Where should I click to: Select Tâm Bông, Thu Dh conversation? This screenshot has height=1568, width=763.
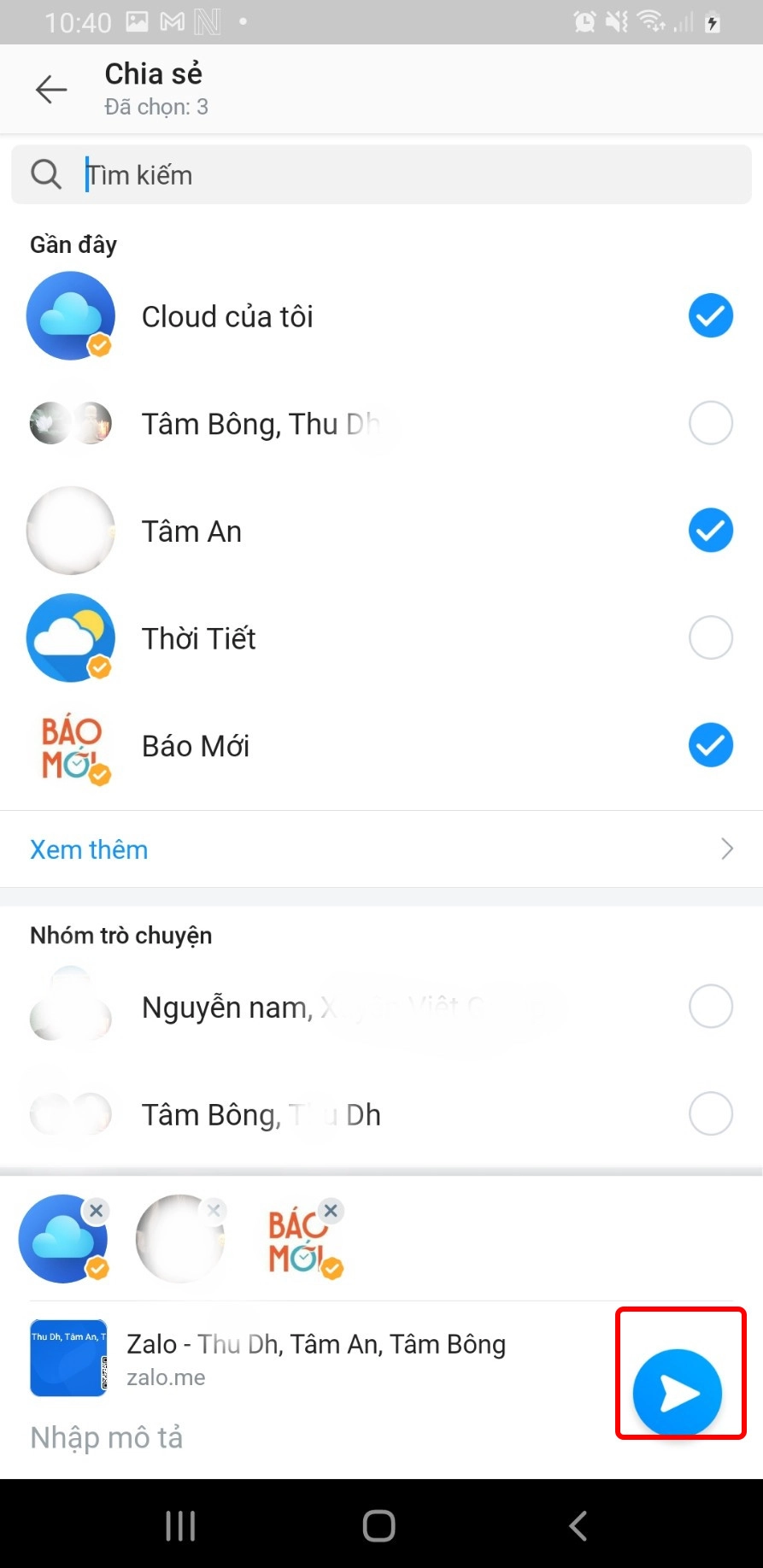pyautogui.click(x=710, y=423)
